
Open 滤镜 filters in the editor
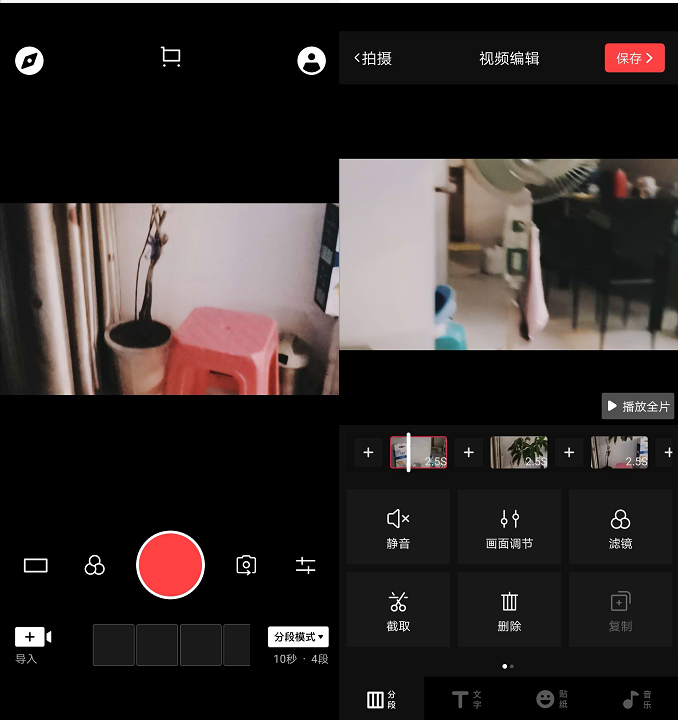pyautogui.click(x=620, y=528)
